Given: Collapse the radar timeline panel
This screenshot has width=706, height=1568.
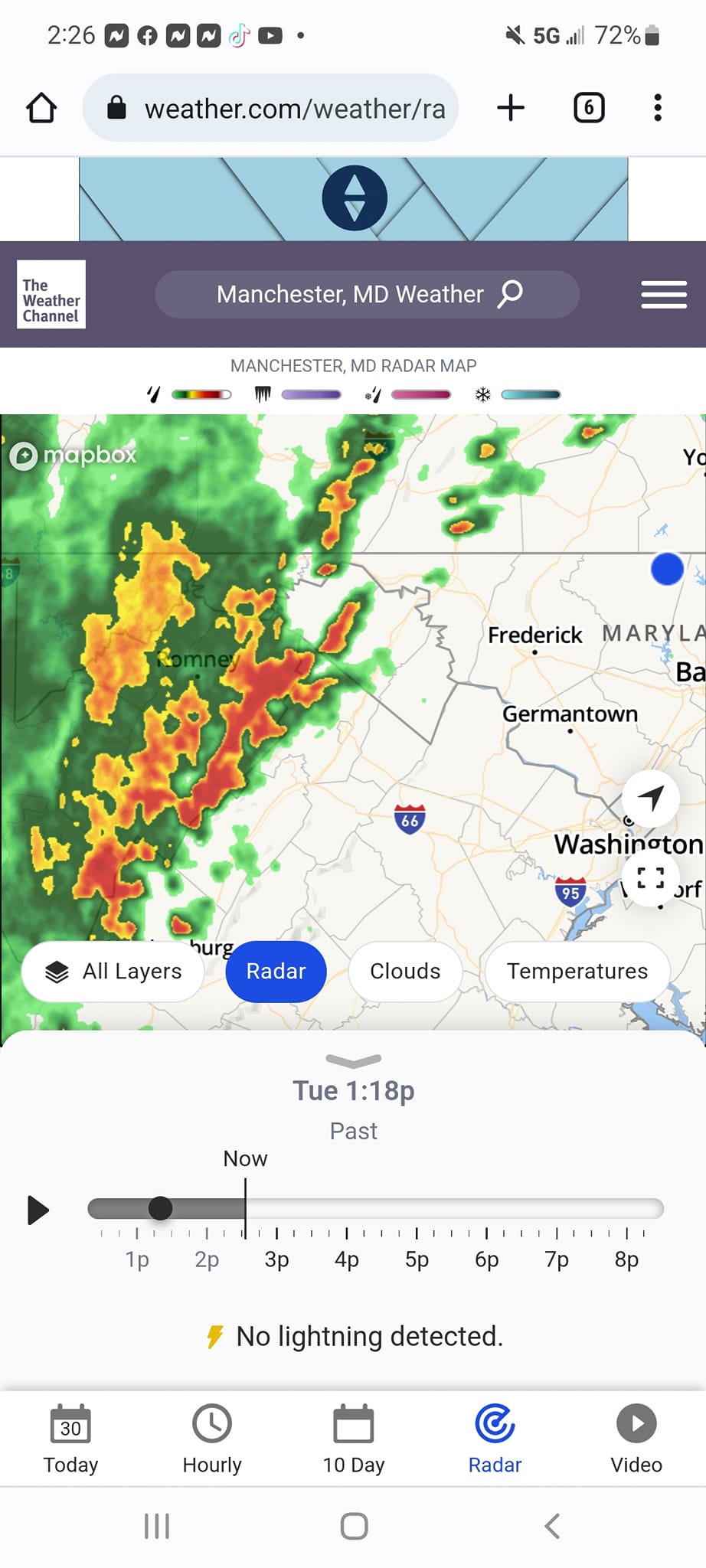Looking at the screenshot, I should click(x=353, y=1060).
